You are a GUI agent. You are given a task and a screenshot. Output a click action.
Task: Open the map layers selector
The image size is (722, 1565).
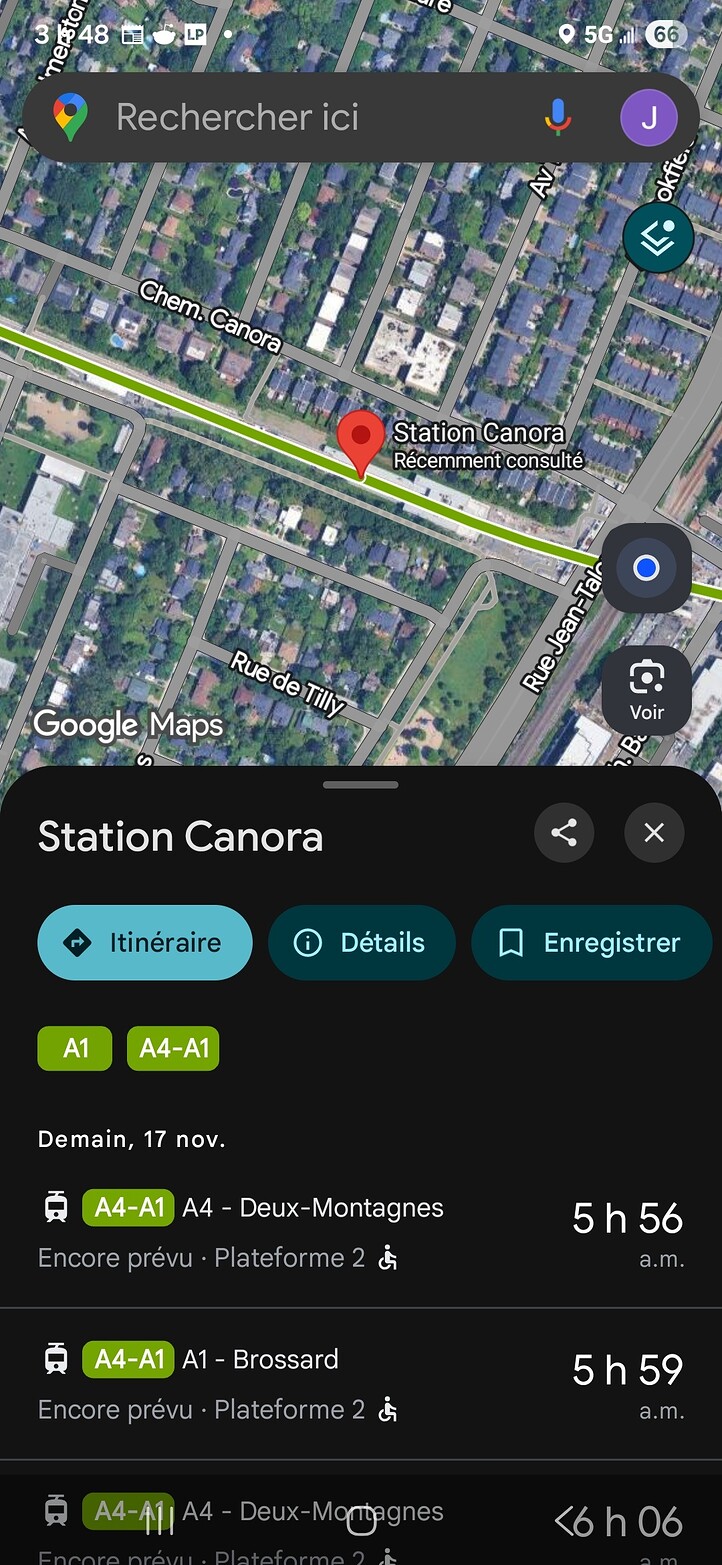[657, 238]
